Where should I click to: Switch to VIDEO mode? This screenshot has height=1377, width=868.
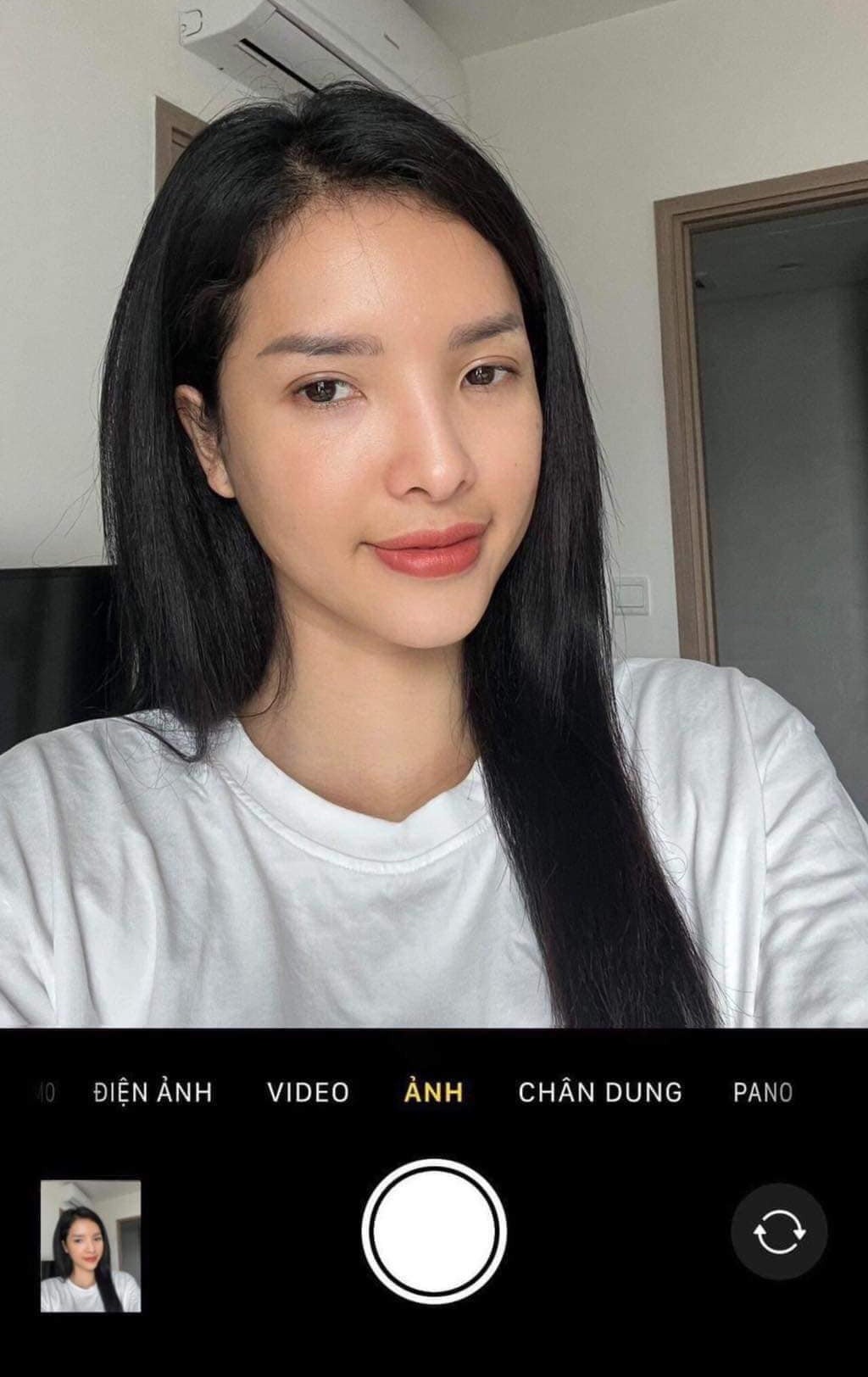click(x=308, y=1092)
